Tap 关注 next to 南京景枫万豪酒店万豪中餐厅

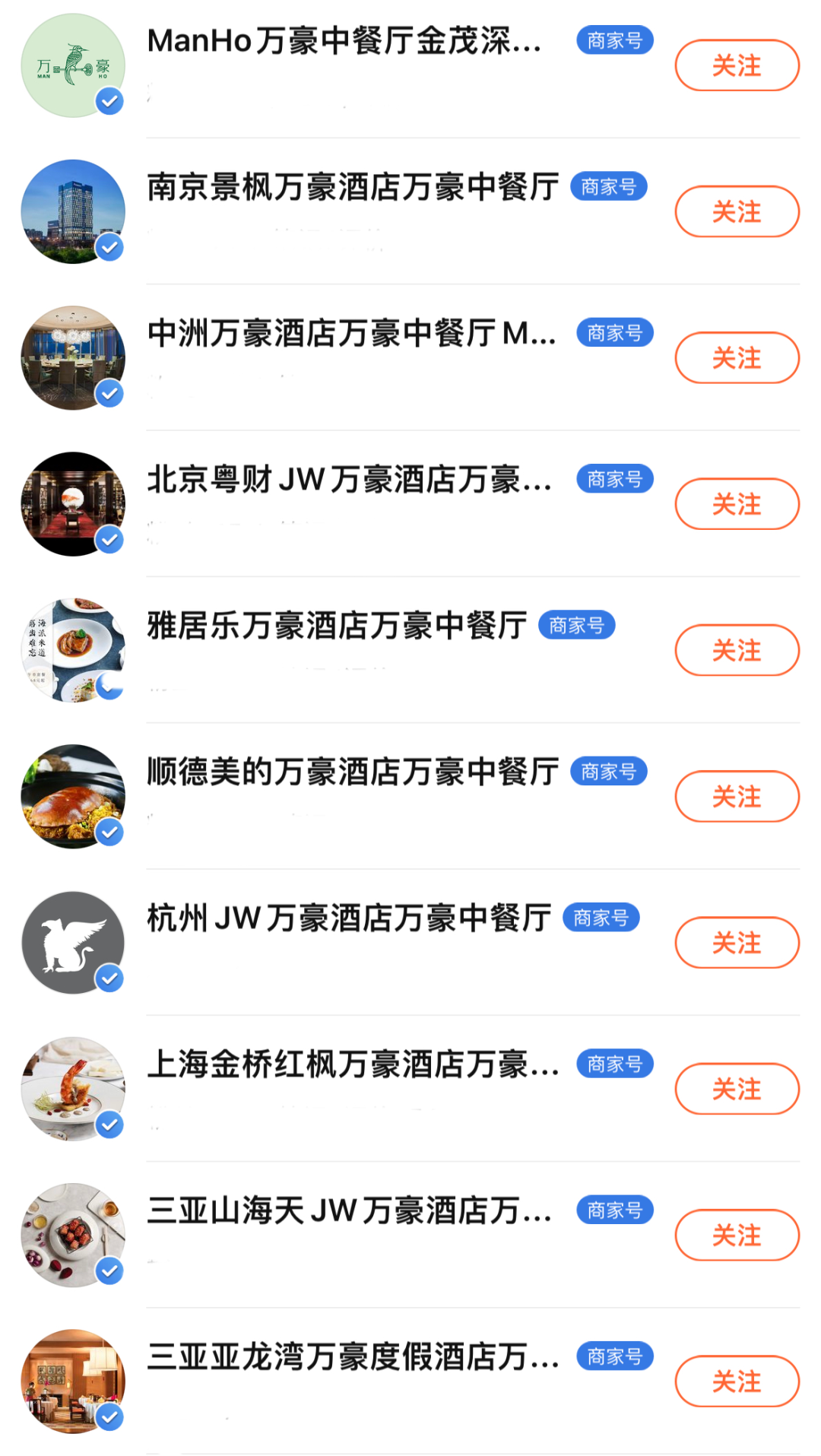(737, 211)
